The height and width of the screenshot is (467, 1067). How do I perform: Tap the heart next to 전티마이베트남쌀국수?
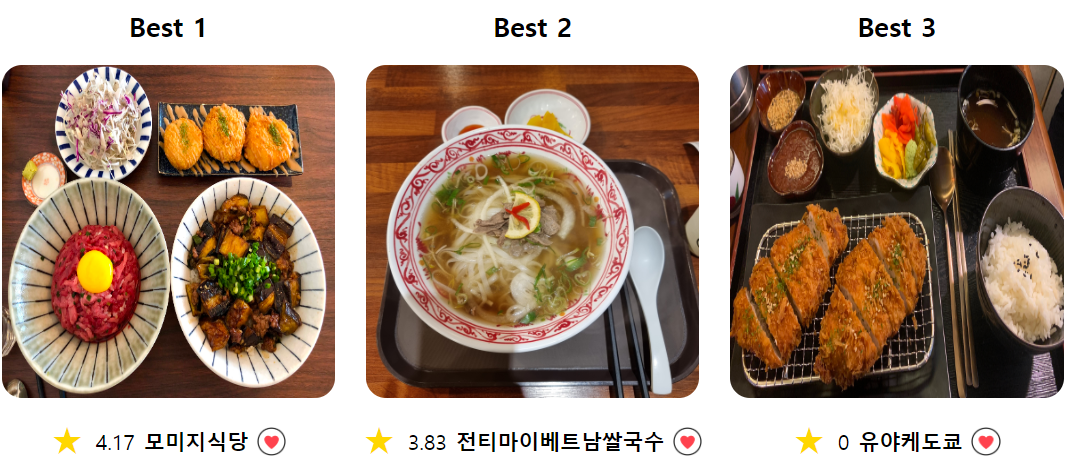687,441
